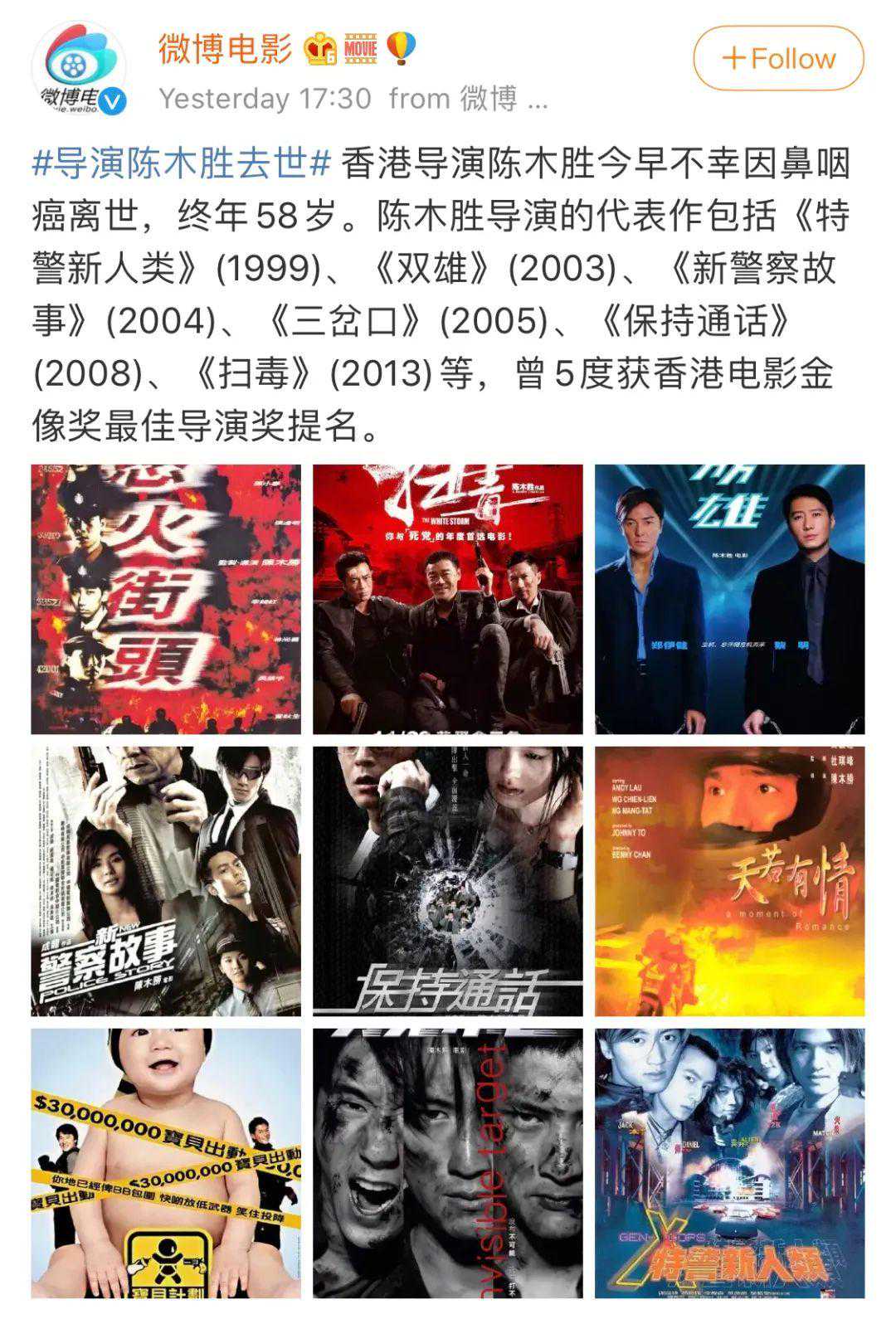Open the 保持通話 poster
The height and width of the screenshot is (1324, 896).
[447, 881]
